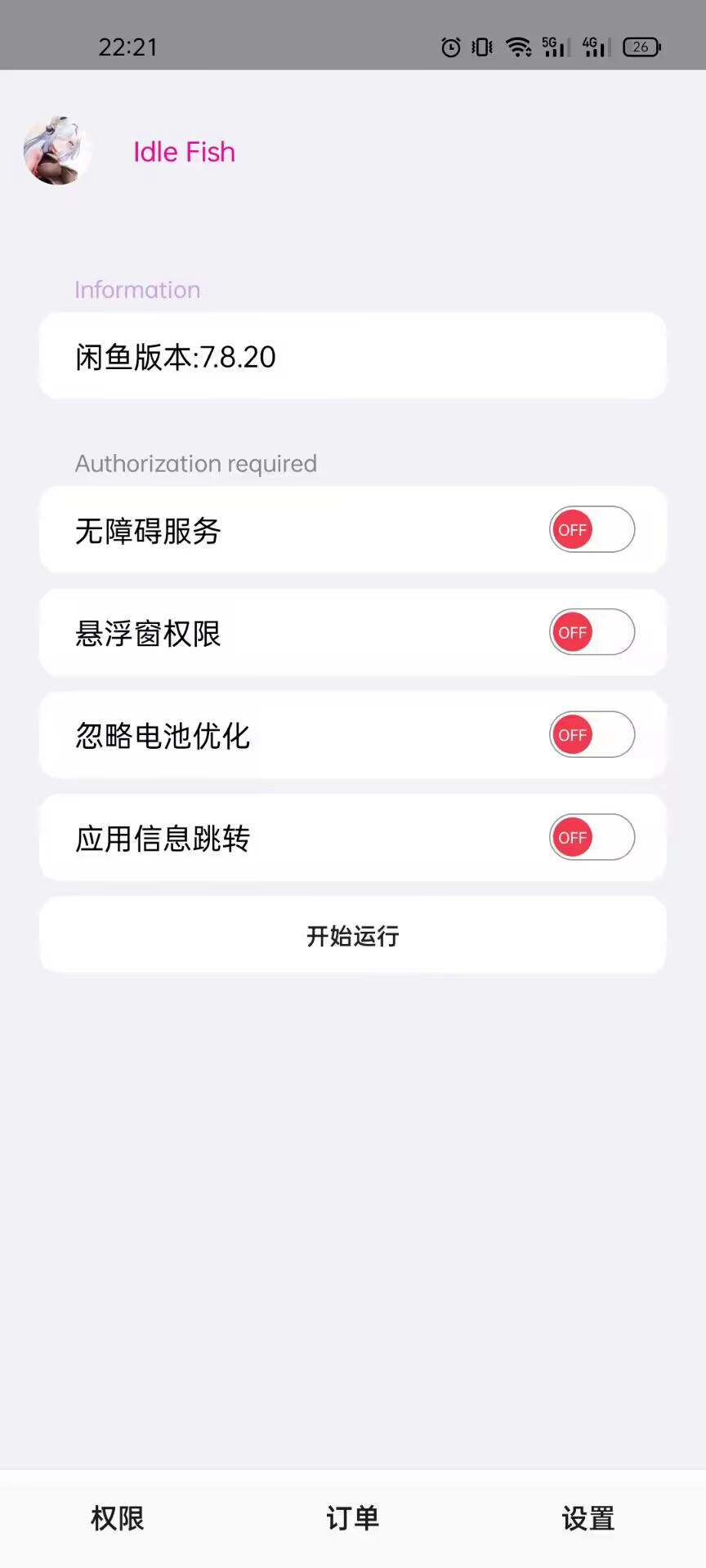Select the 权限 tab
The width and height of the screenshot is (706, 1568).
tap(118, 1518)
